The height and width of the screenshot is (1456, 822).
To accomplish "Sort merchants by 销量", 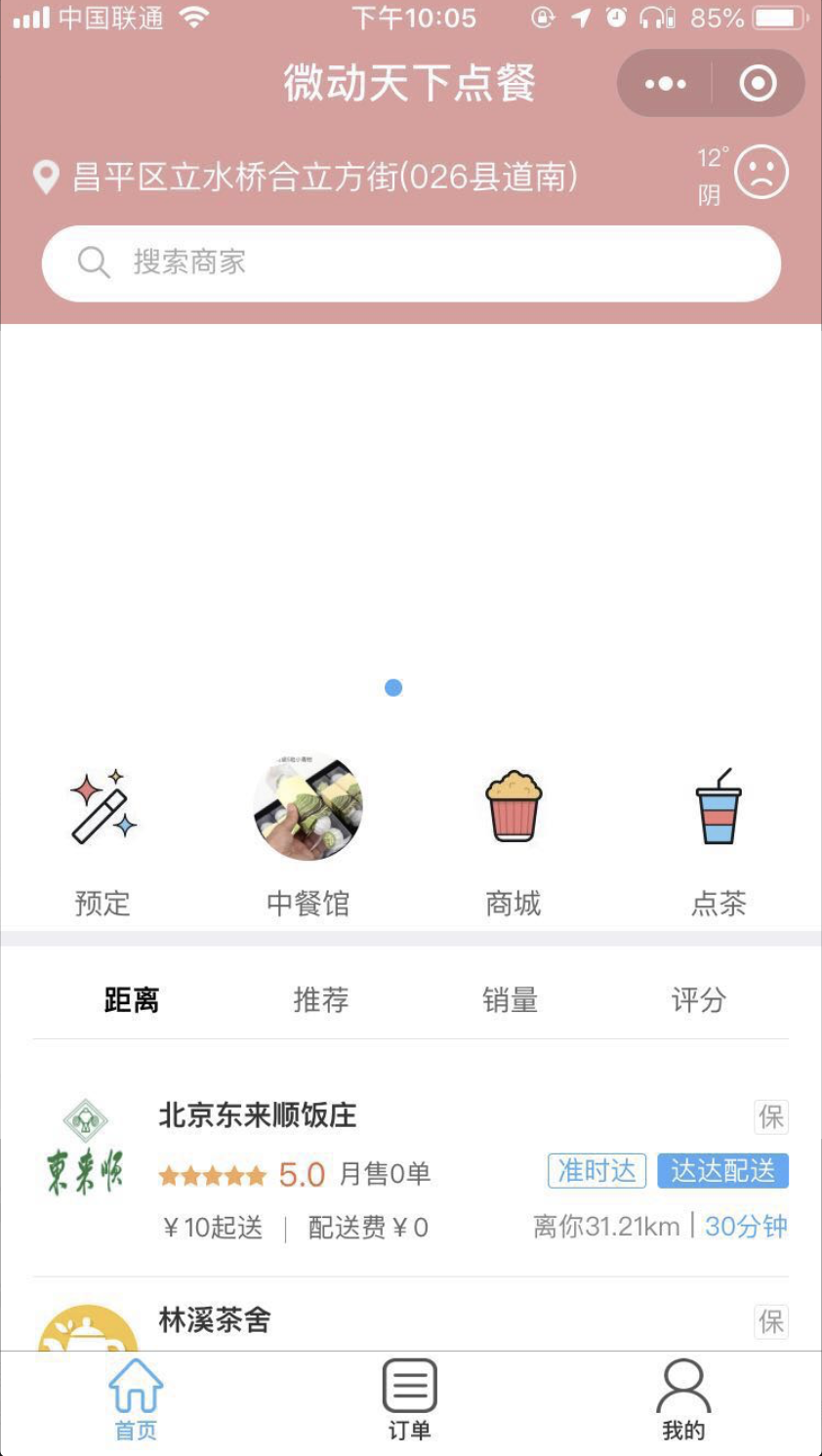I will [510, 999].
